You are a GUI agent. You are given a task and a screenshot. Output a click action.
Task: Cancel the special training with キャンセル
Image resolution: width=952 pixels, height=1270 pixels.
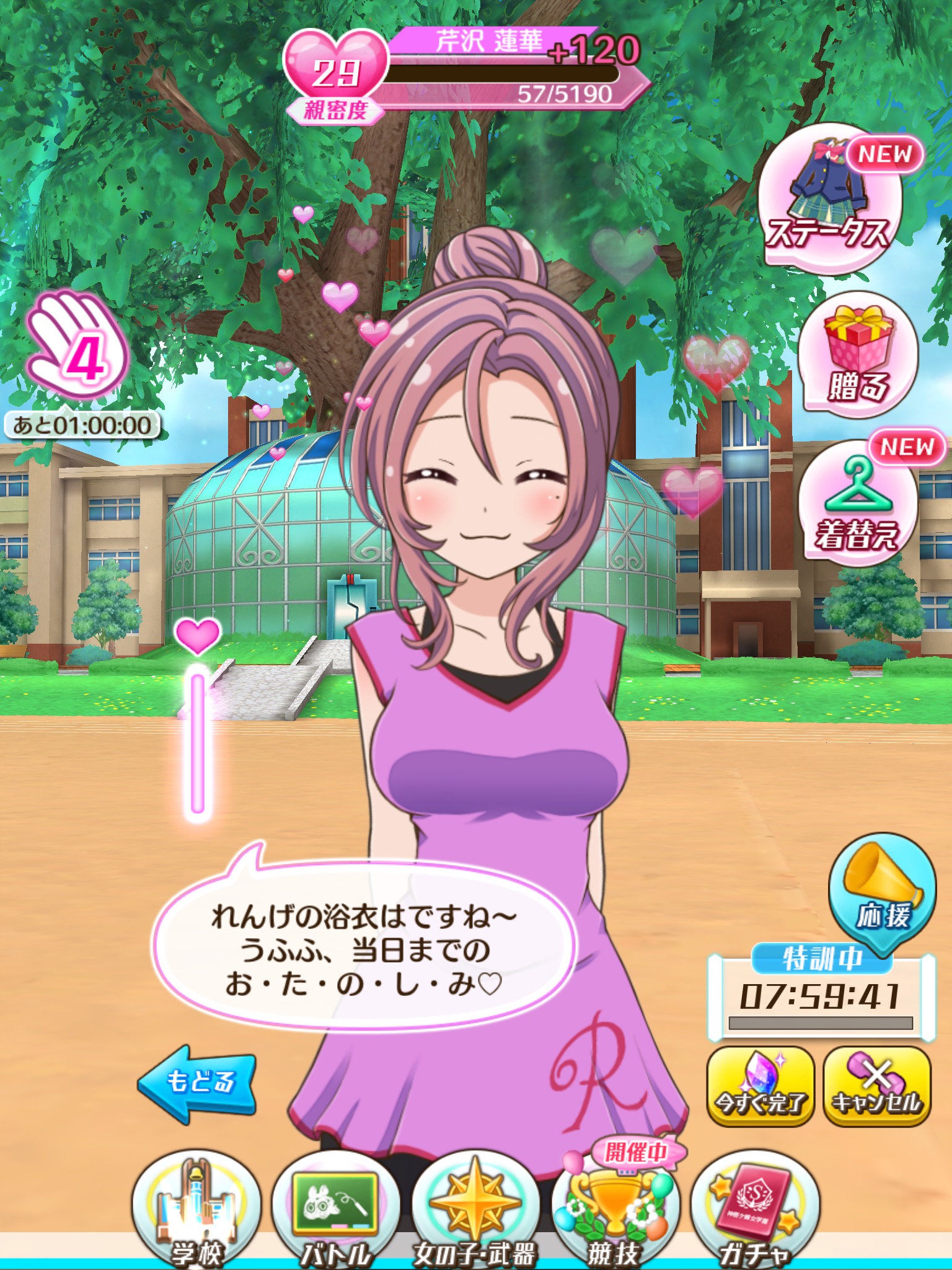(876, 1086)
